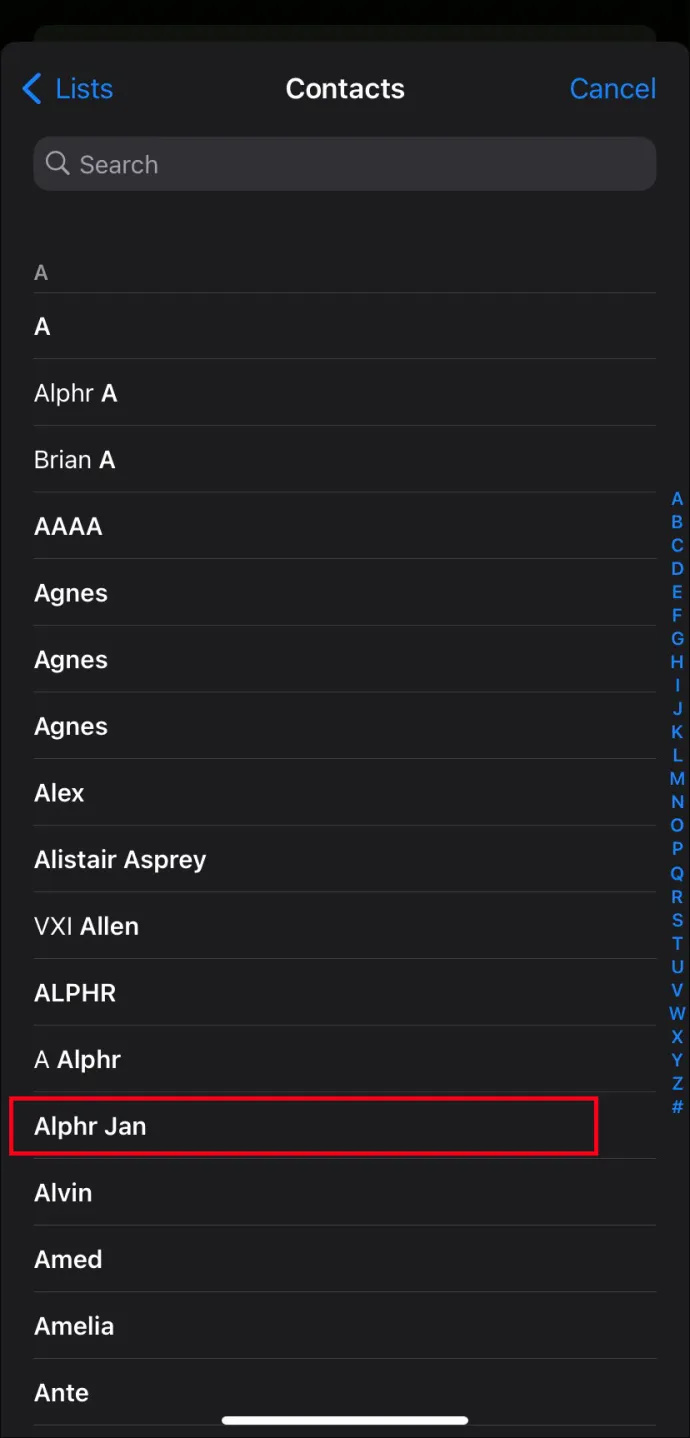The image size is (690, 1438).
Task: Select the contact Alvin
Action: [x=345, y=1193]
